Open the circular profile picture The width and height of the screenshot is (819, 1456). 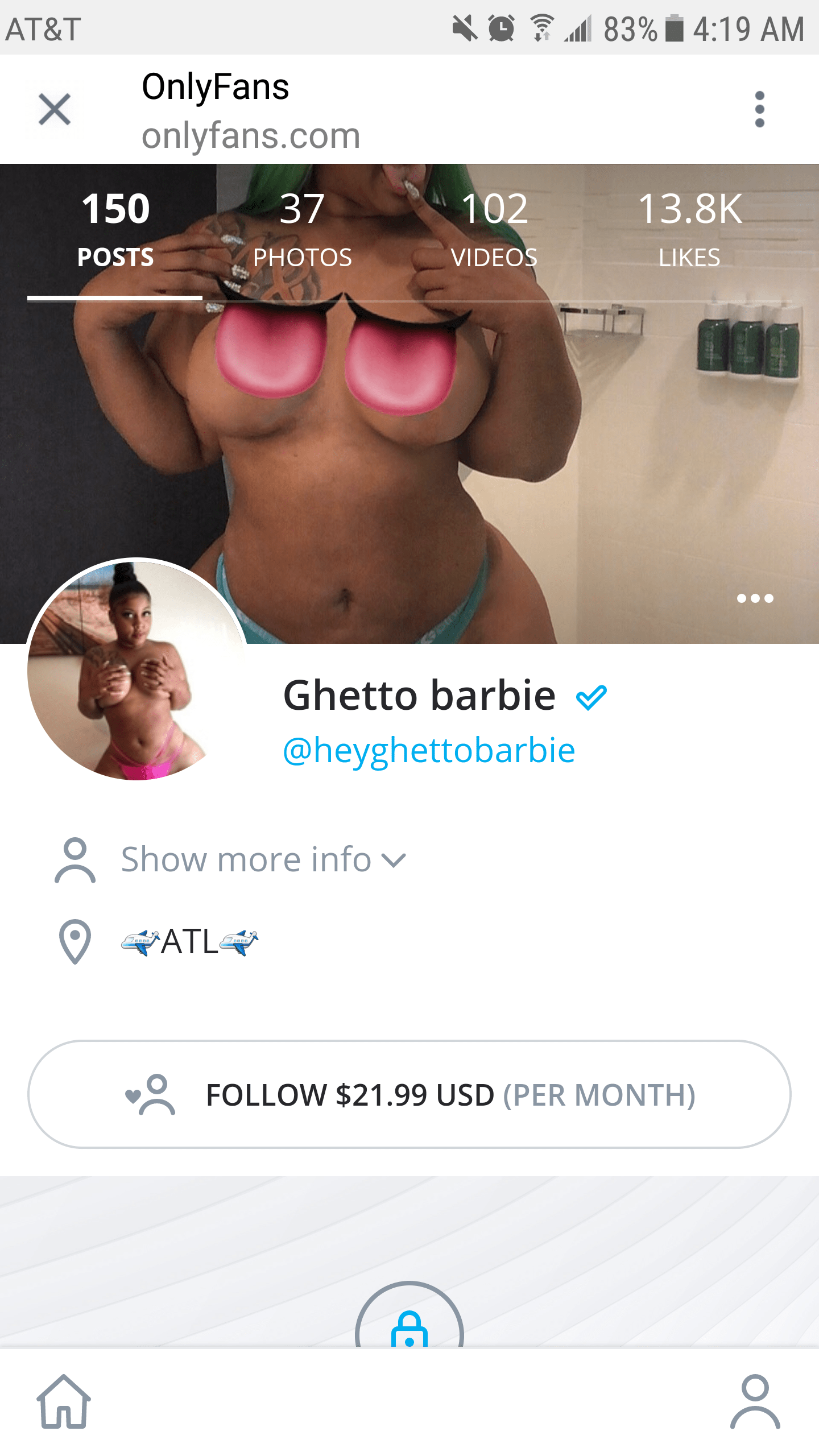click(136, 669)
